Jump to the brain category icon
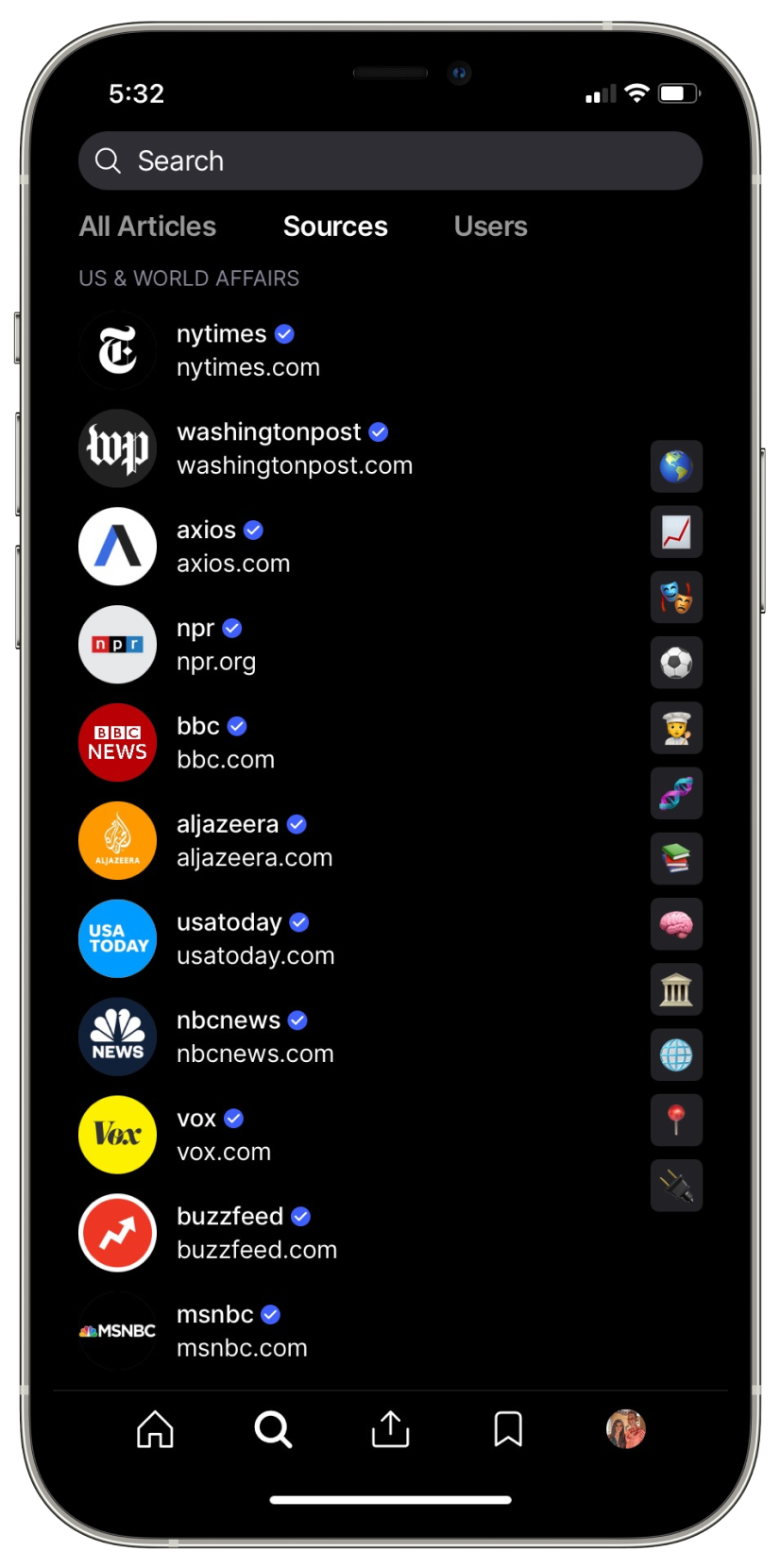This screenshot has width=781, height=1568. [x=676, y=924]
